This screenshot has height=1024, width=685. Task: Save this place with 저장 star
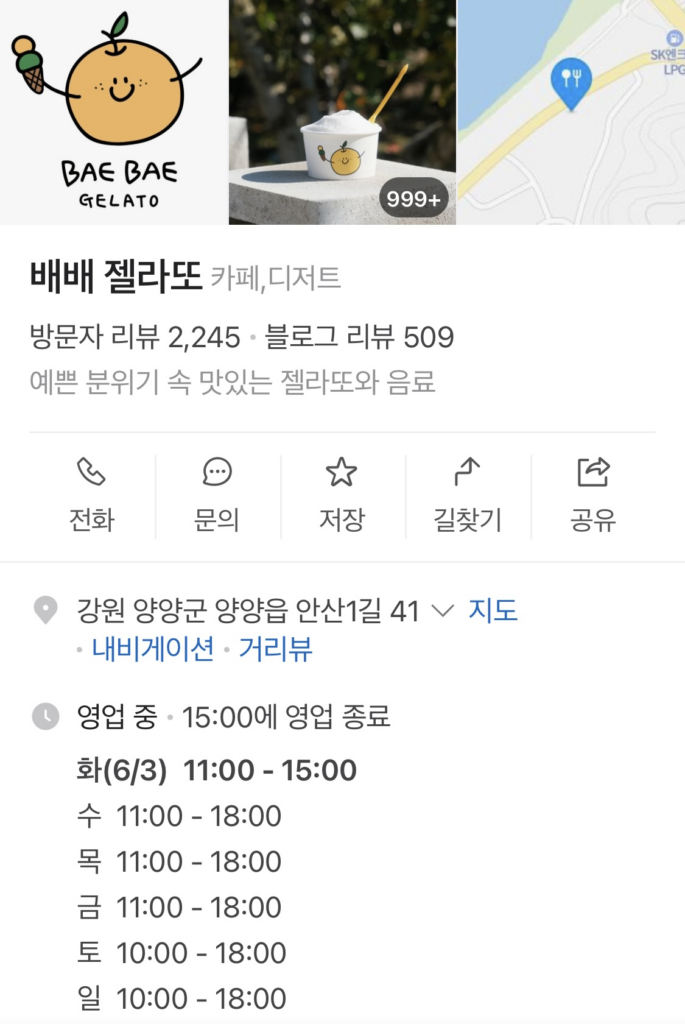pos(342,495)
